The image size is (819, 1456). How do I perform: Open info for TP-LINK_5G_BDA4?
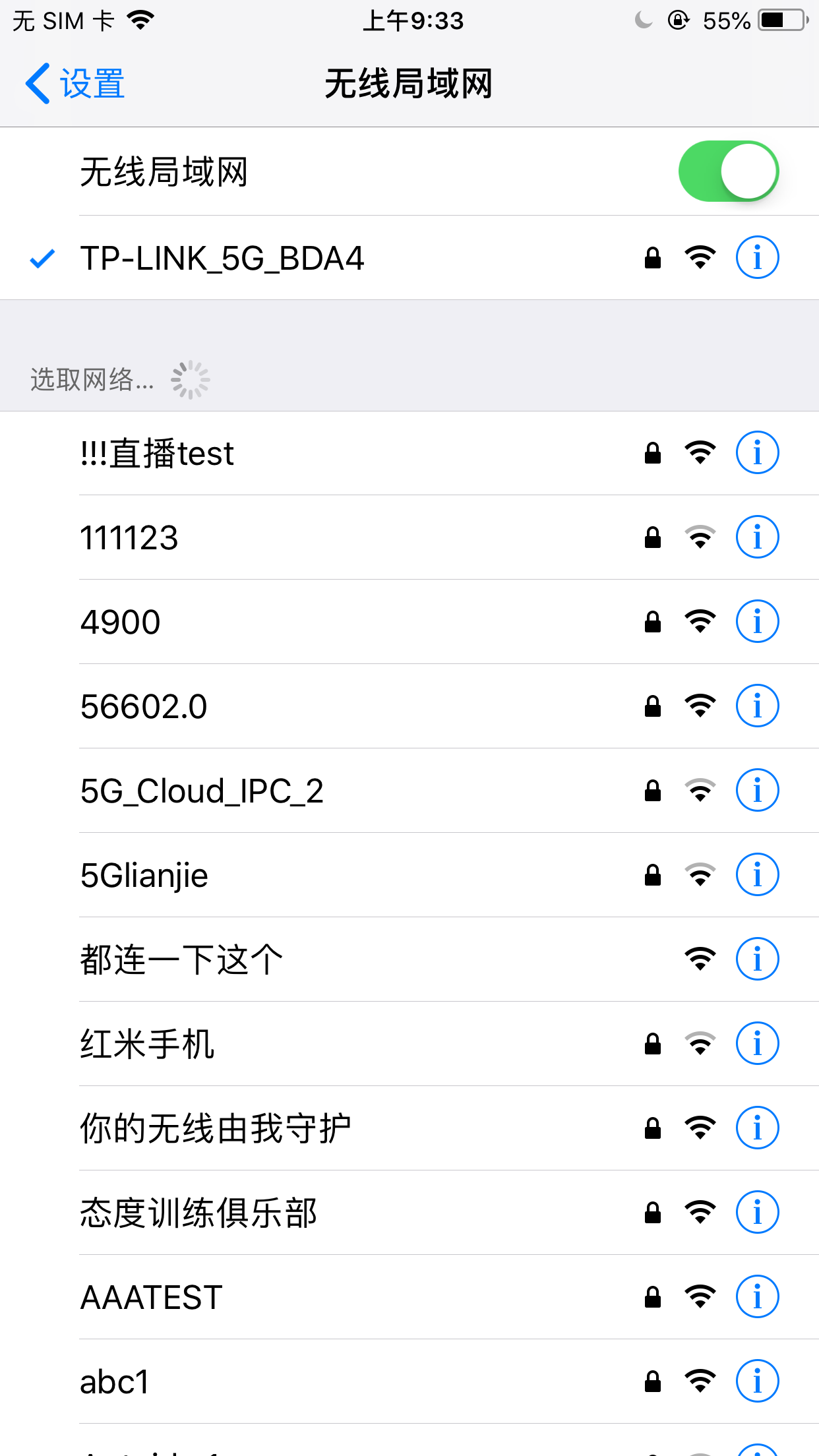coord(757,257)
